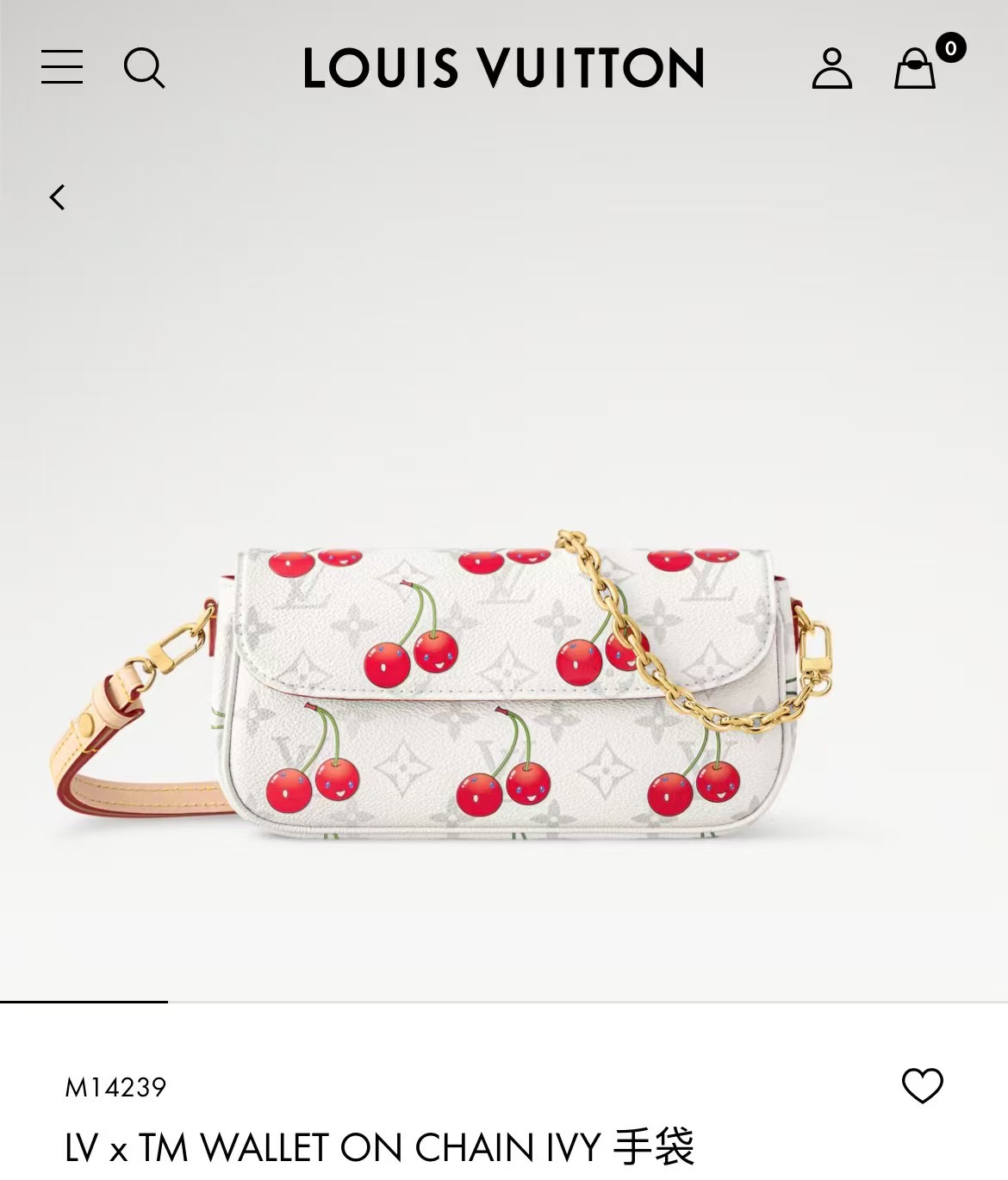Go to the Louis Vuitton home page
1008x1180 pixels.
pos(504,68)
